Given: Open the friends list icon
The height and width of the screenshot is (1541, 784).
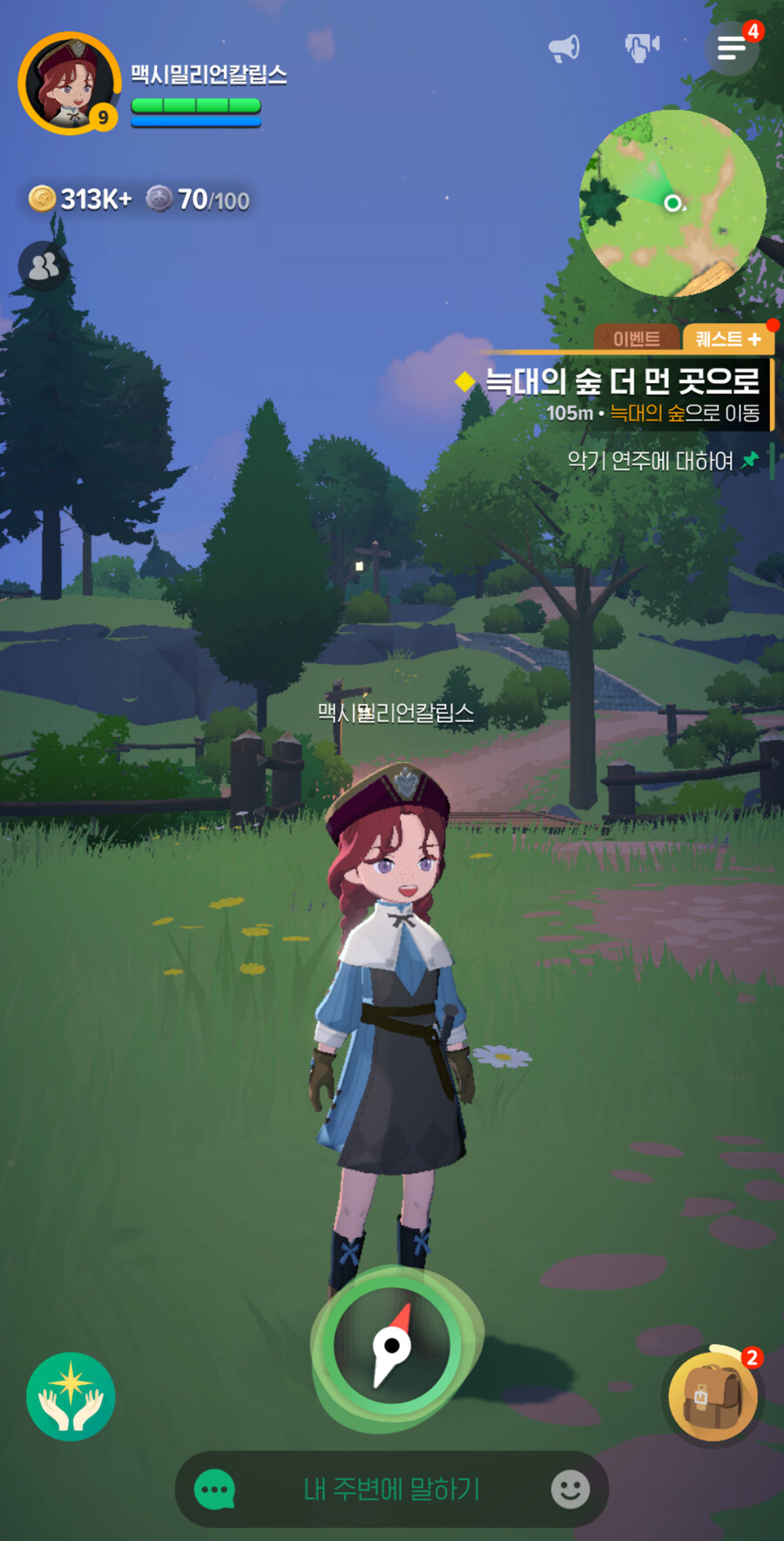Looking at the screenshot, I should point(43,266).
